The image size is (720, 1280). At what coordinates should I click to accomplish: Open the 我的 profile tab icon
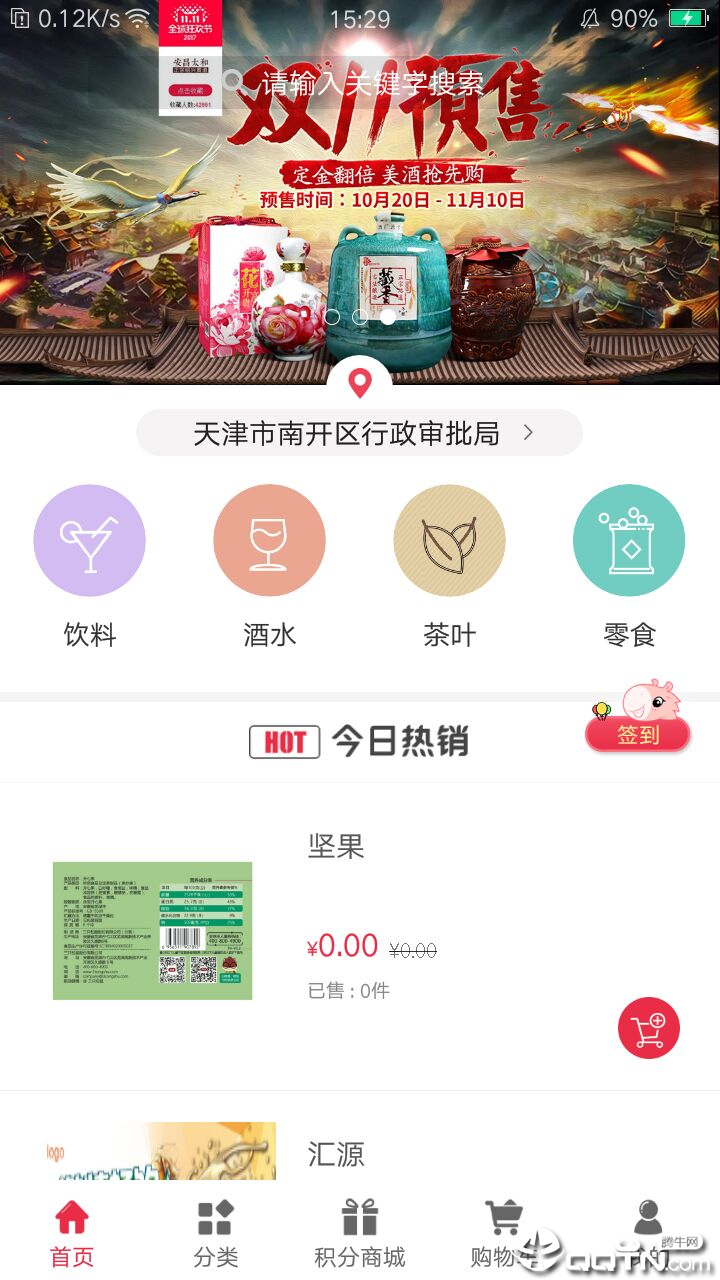648,1215
